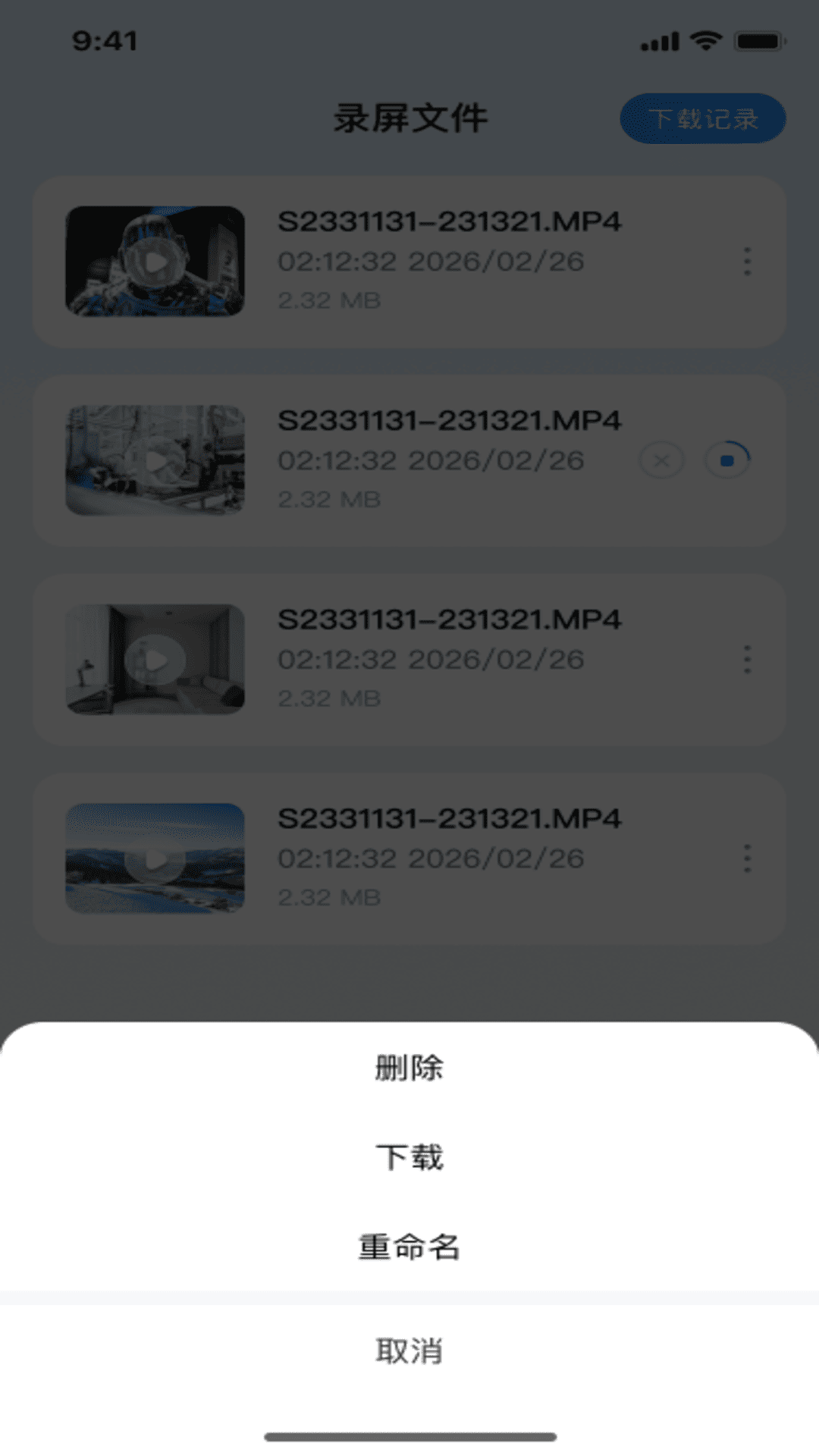Tap the download progress ring indicator
Image resolution: width=819 pixels, height=1456 pixels.
point(727,458)
